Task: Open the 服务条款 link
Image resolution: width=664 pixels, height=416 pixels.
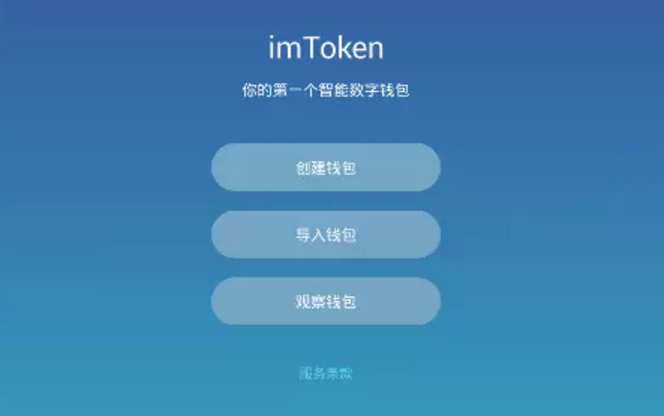Action: coord(326,373)
